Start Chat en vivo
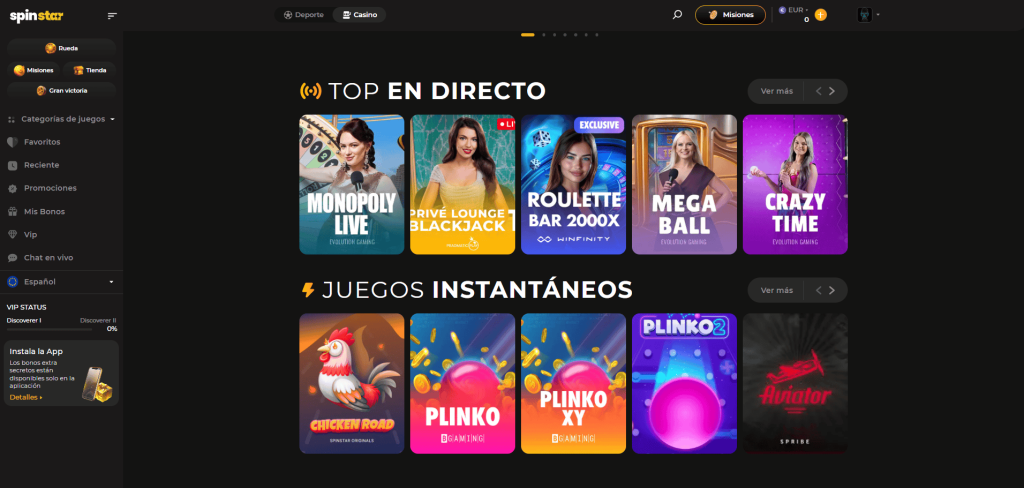 point(48,257)
